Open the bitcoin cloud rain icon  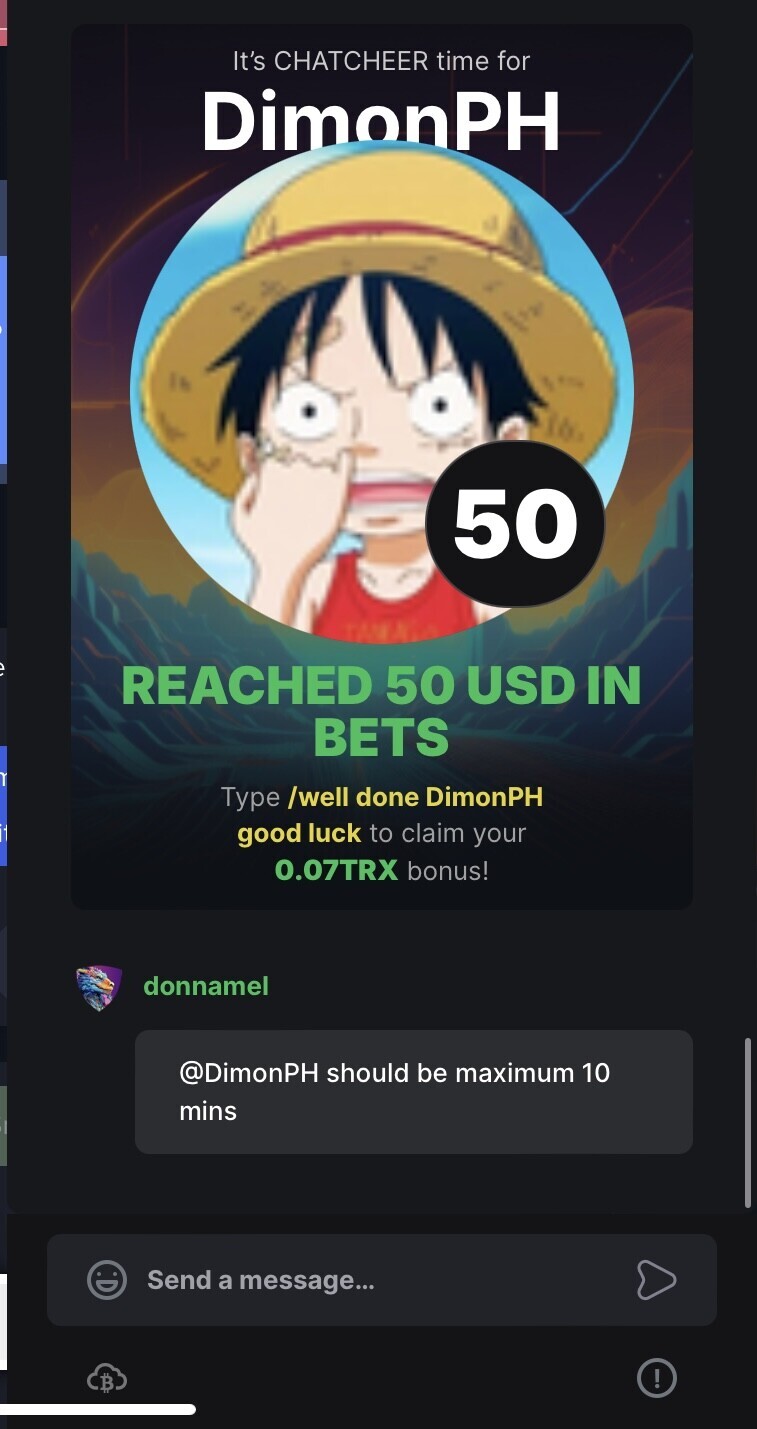pos(107,1380)
